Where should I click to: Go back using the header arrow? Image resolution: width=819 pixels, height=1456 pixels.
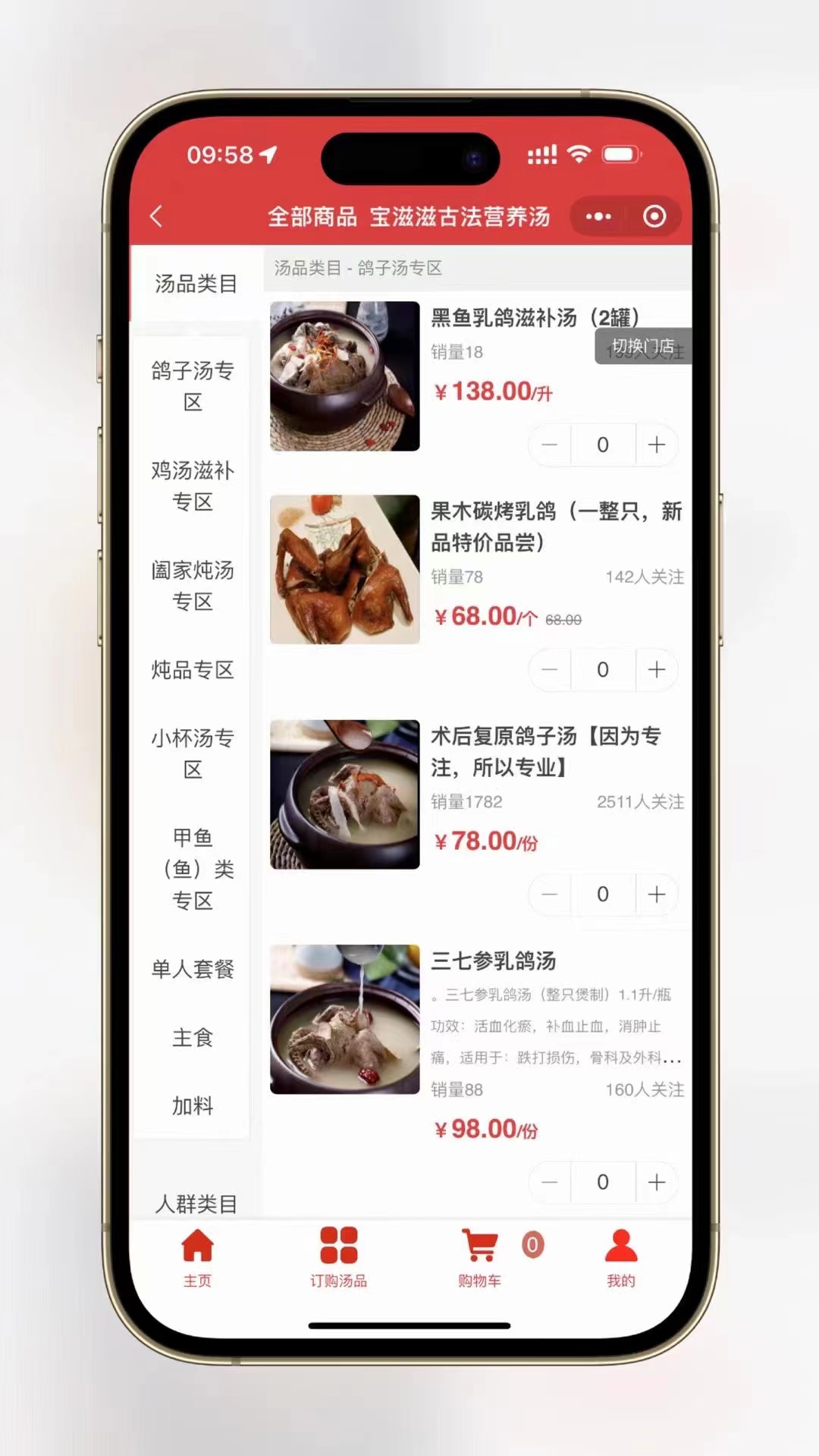click(x=157, y=216)
